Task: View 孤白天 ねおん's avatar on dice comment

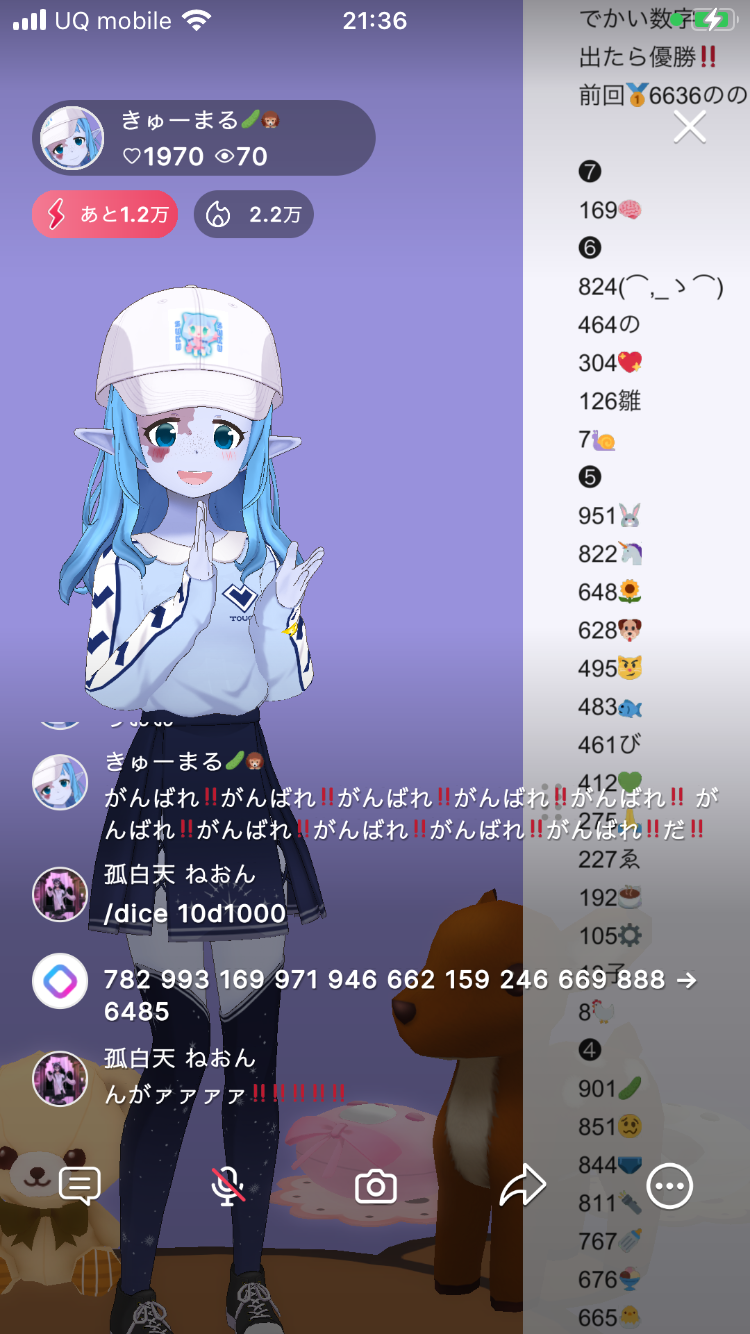Action: (x=60, y=894)
